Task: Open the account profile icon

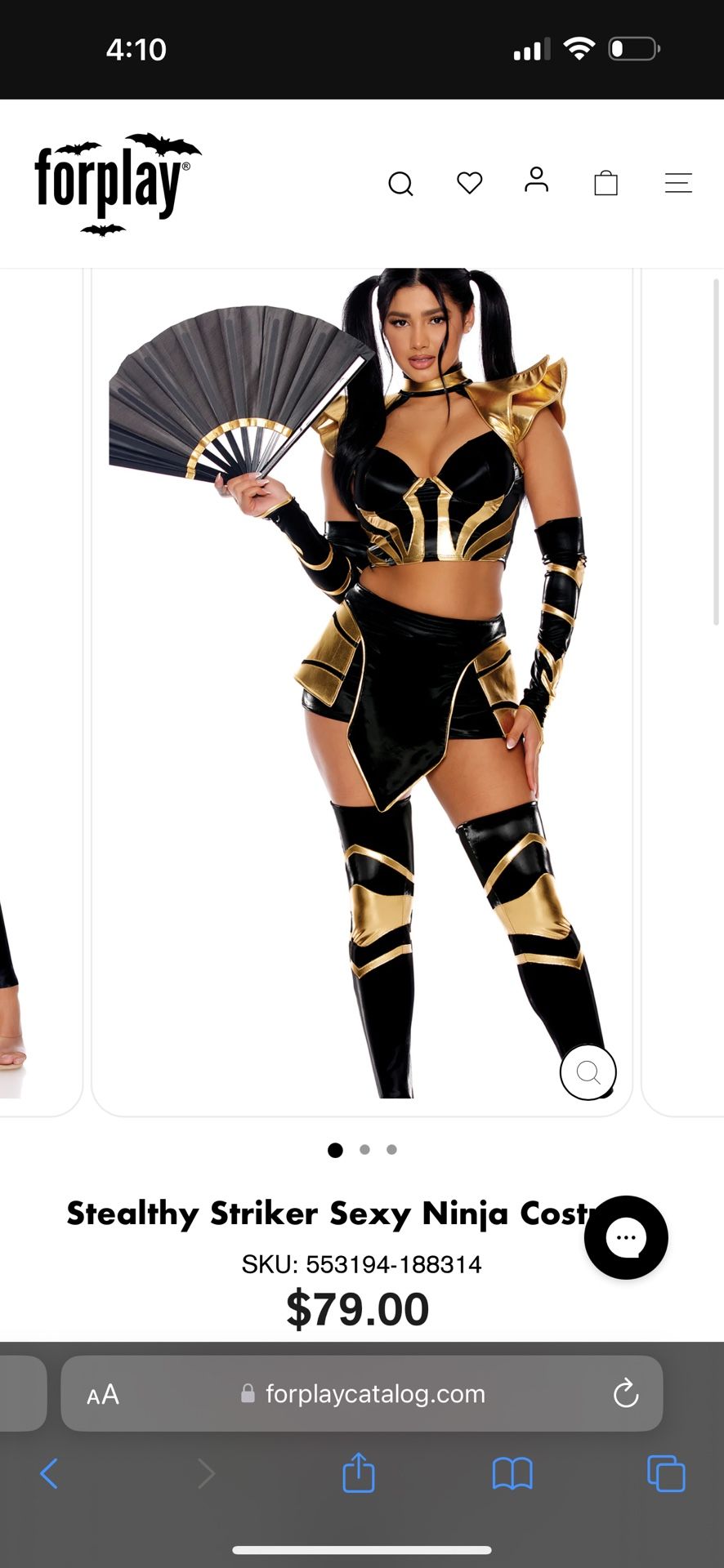Action: coord(536,180)
